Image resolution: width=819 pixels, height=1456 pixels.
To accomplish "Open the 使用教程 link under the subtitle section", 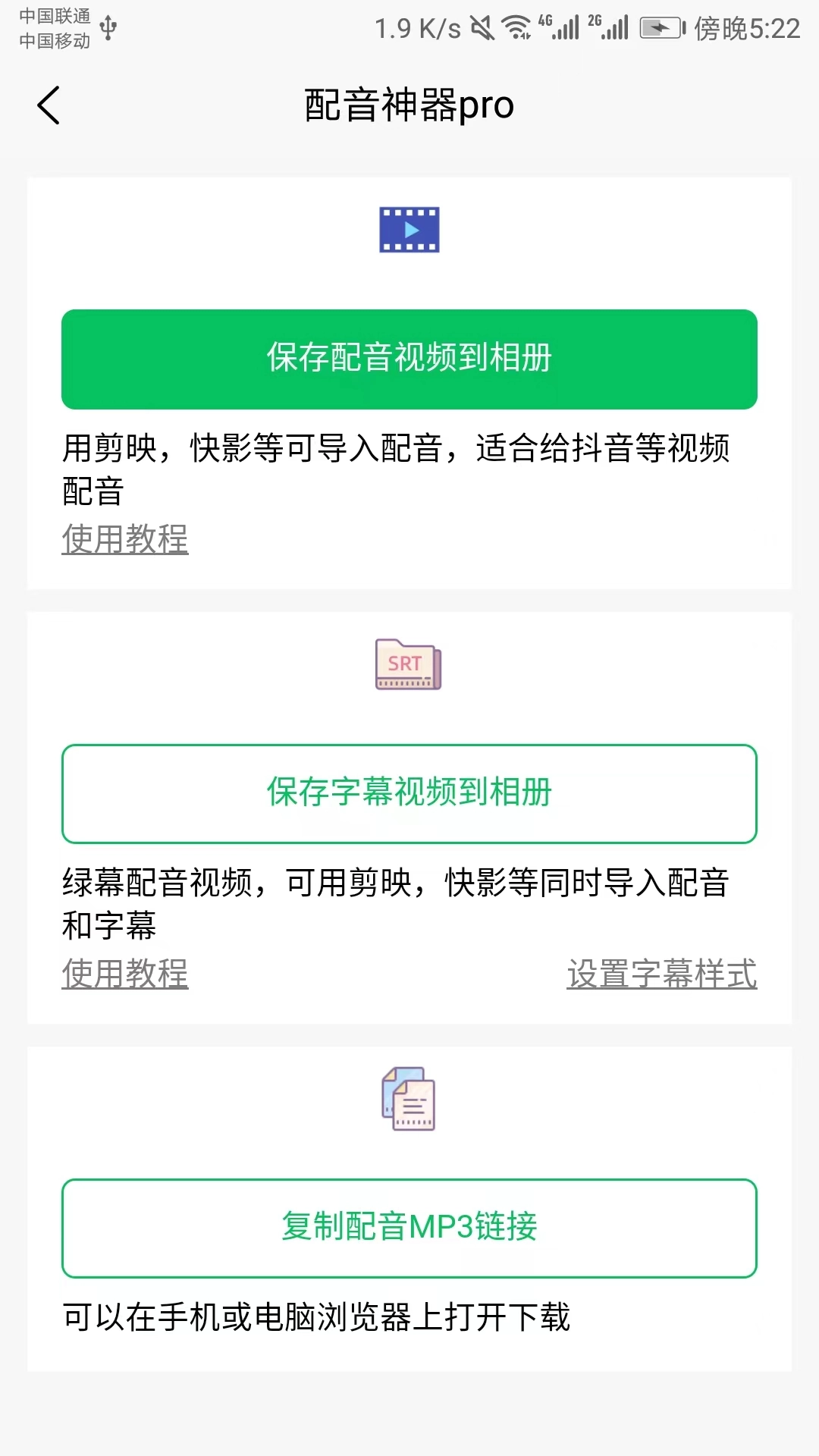I will click(124, 974).
